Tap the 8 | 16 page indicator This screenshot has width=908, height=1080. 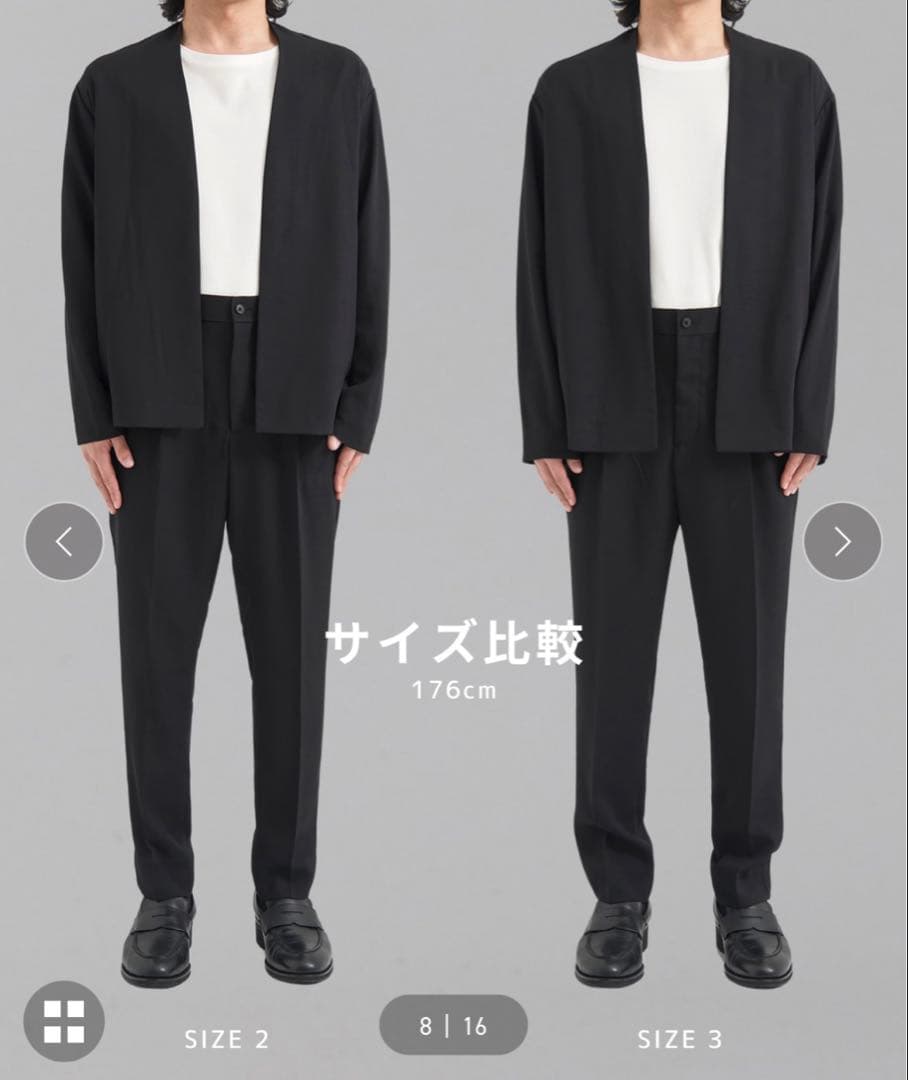click(453, 1025)
